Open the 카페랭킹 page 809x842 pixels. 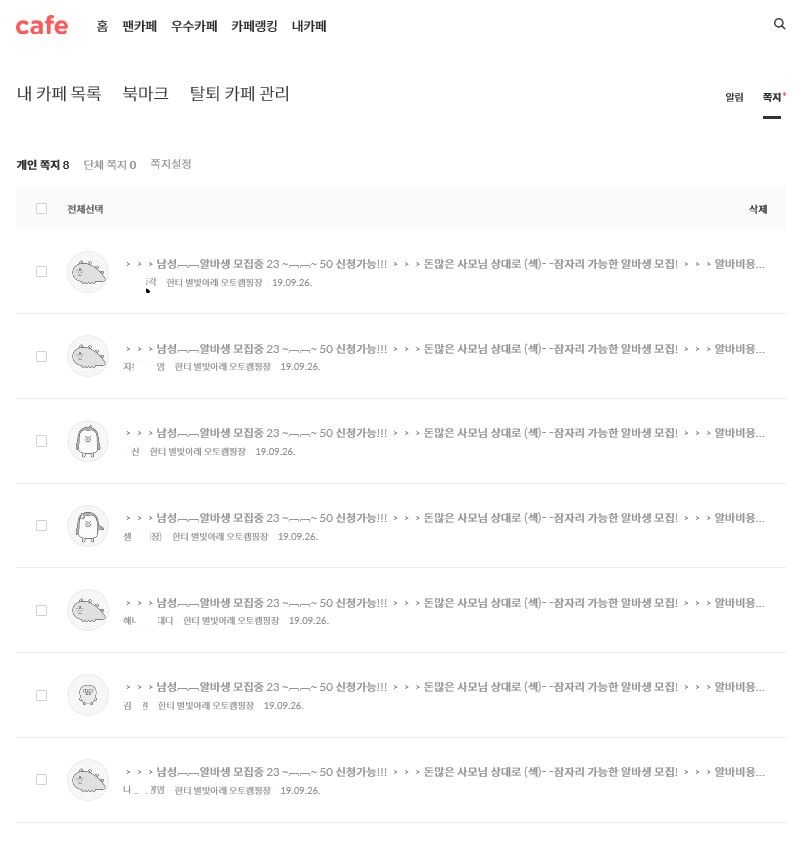(254, 26)
